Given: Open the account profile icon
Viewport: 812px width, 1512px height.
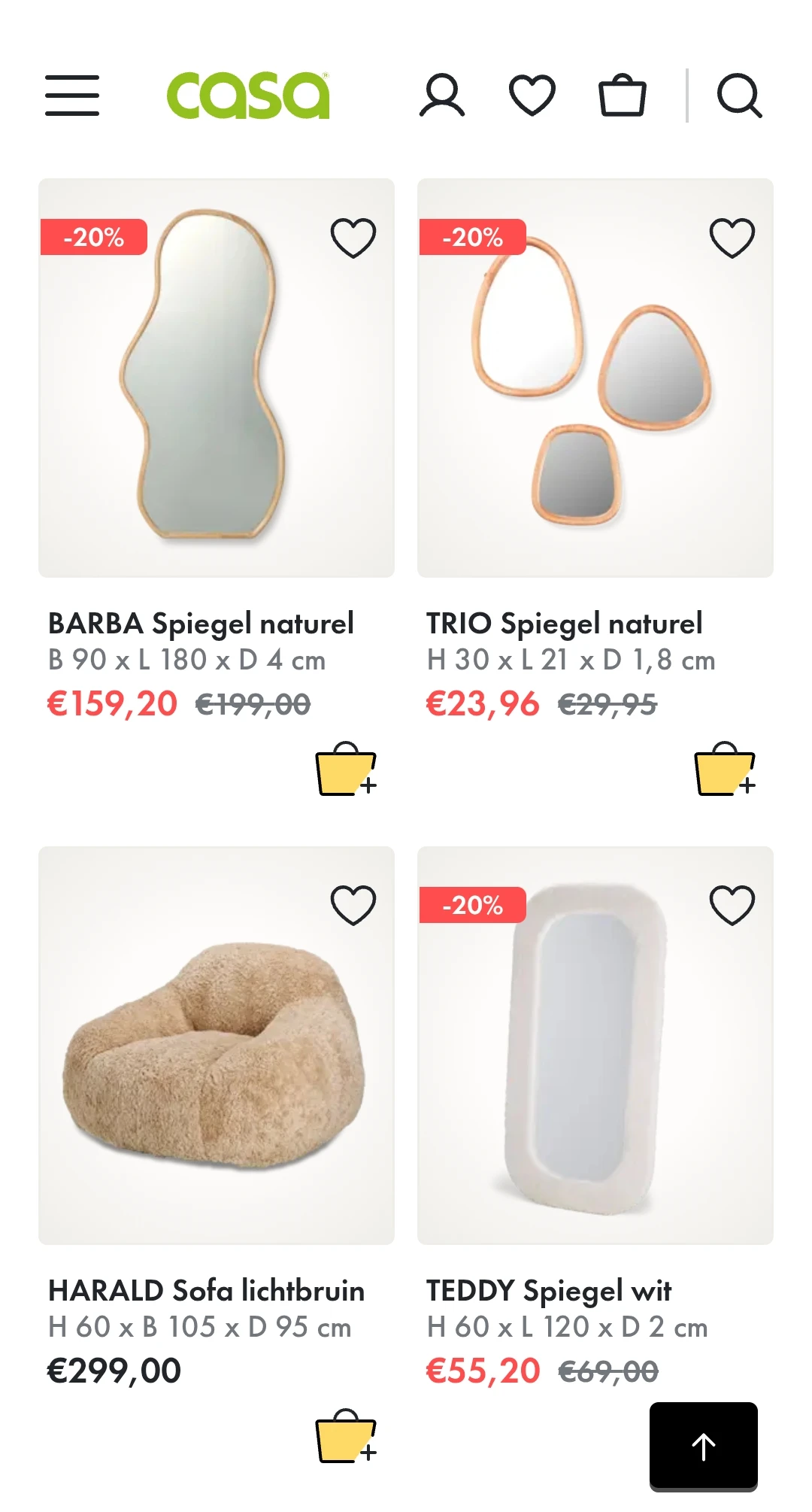Looking at the screenshot, I should (x=442, y=96).
